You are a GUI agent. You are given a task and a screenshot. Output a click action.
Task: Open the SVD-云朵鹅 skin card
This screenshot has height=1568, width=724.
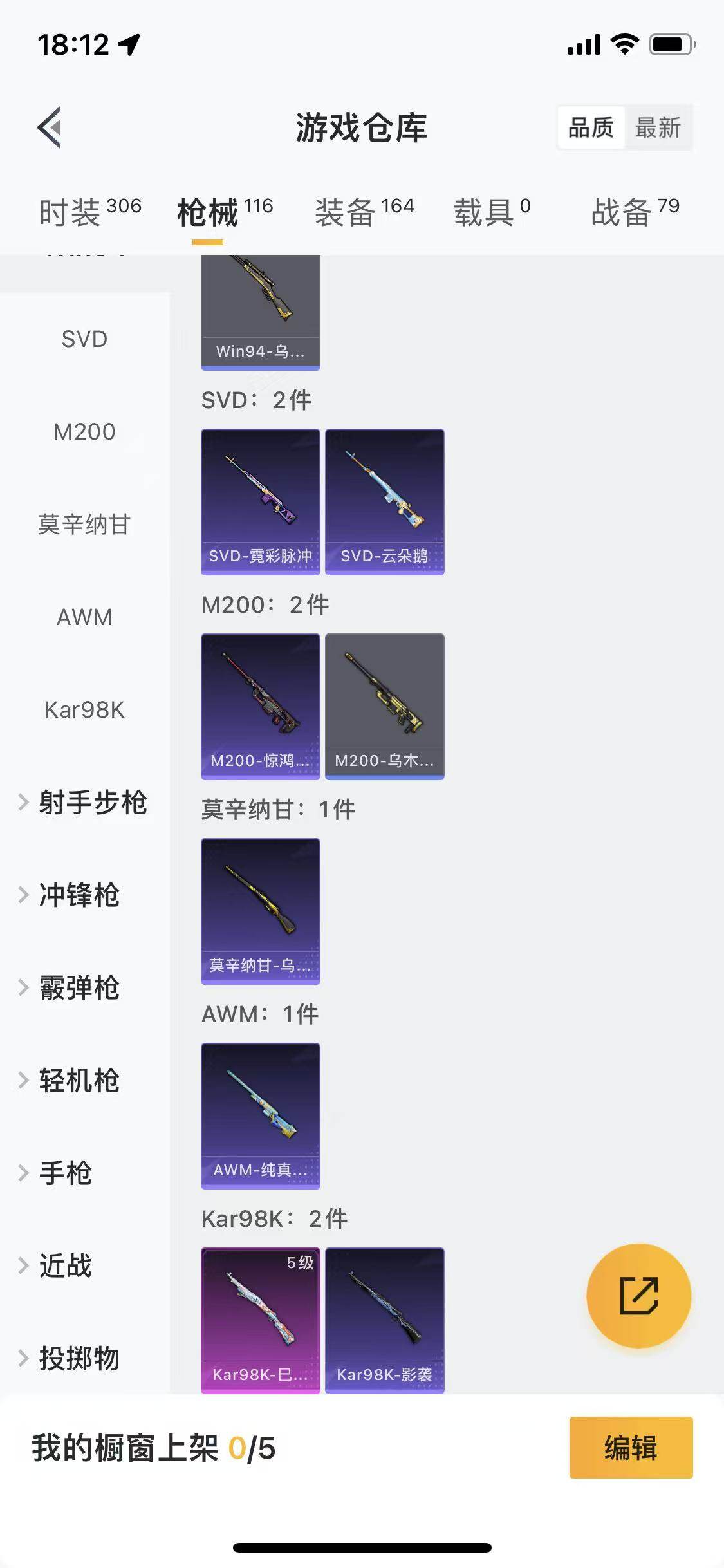coord(384,501)
